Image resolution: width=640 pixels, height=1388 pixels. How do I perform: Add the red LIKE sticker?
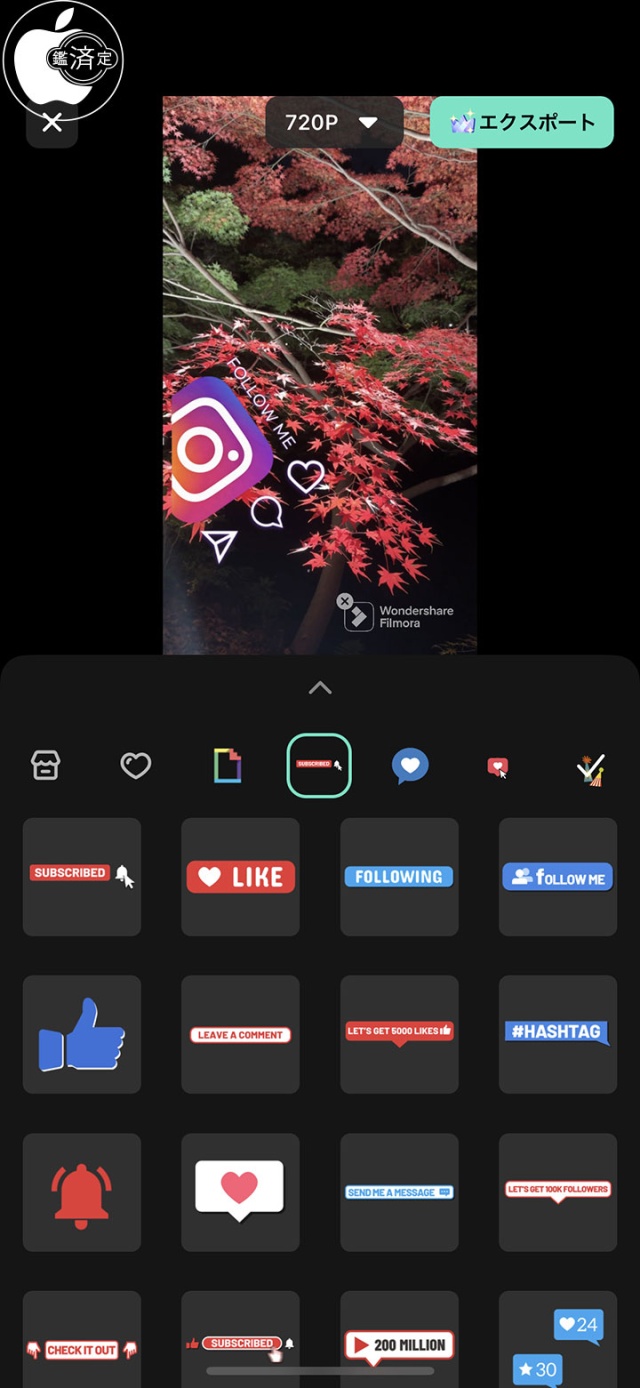(x=240, y=876)
